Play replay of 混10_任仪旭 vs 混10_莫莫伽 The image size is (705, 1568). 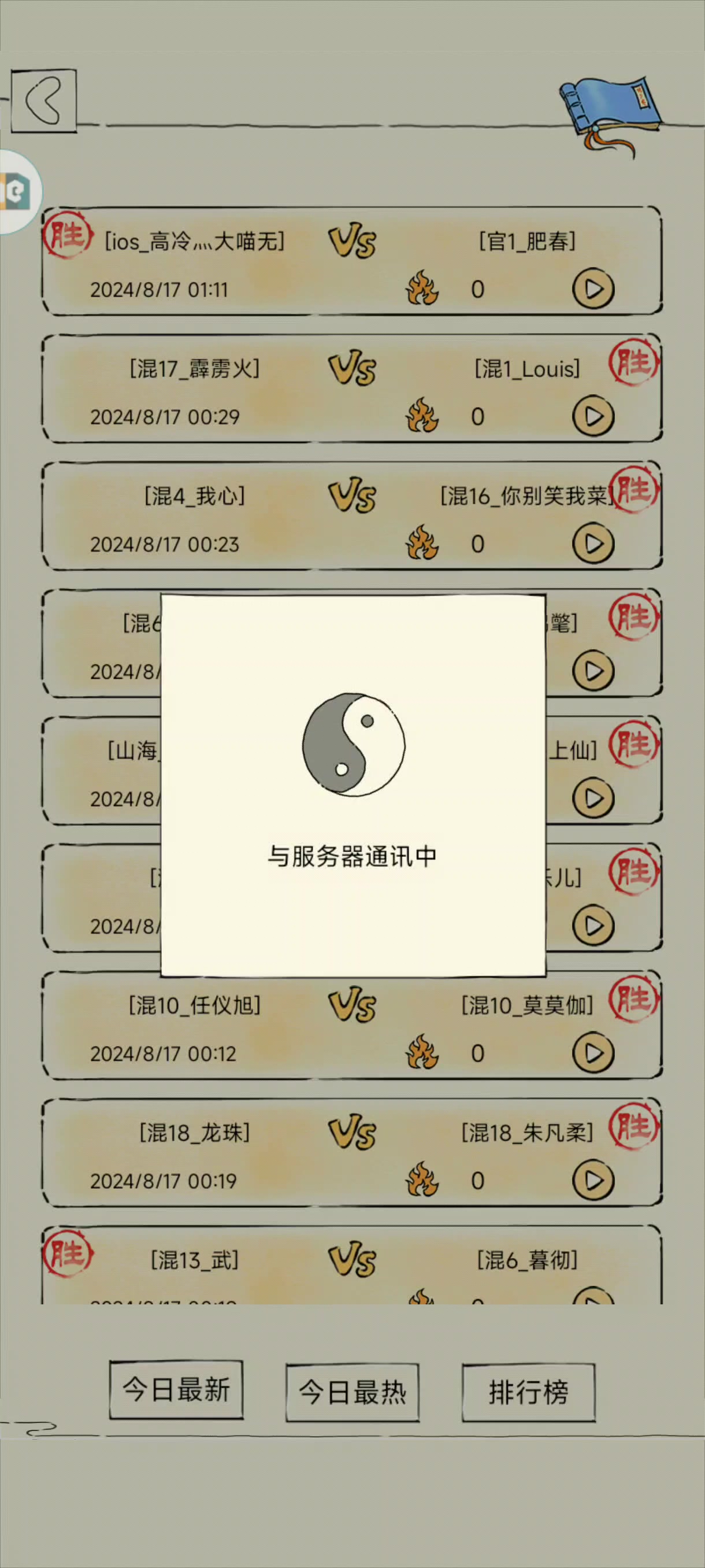(593, 1053)
